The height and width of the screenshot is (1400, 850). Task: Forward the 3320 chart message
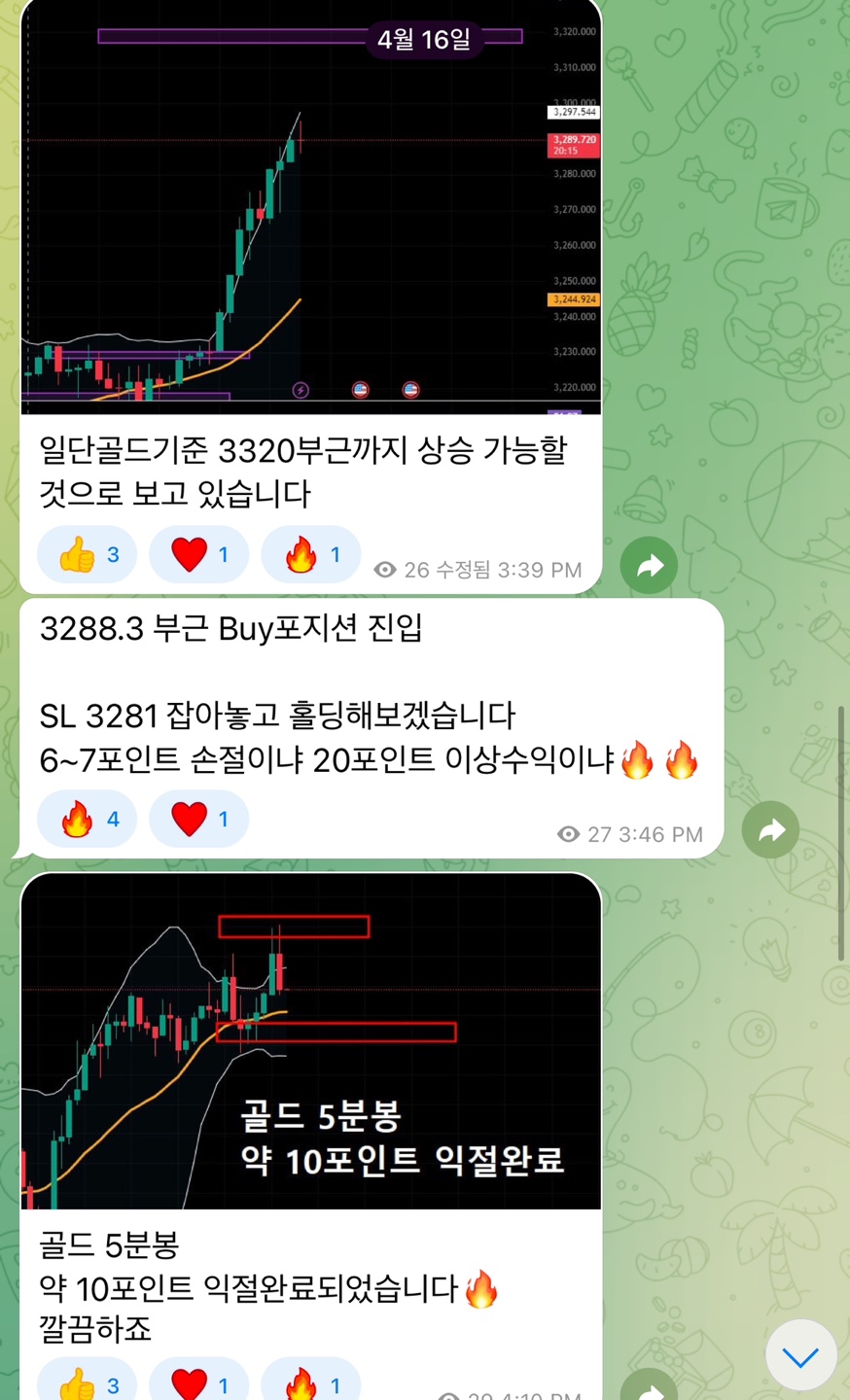[649, 565]
